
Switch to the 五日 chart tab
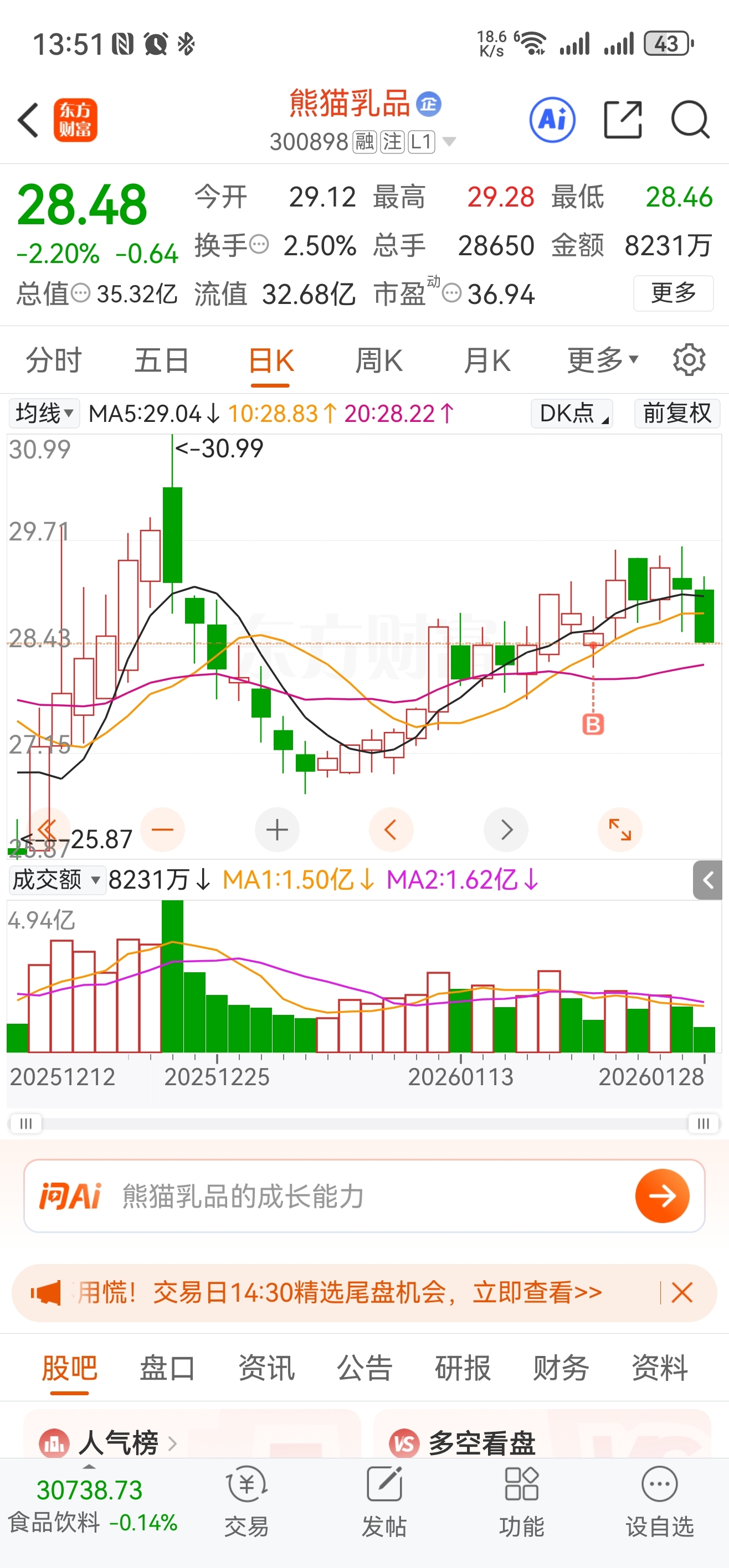161,360
